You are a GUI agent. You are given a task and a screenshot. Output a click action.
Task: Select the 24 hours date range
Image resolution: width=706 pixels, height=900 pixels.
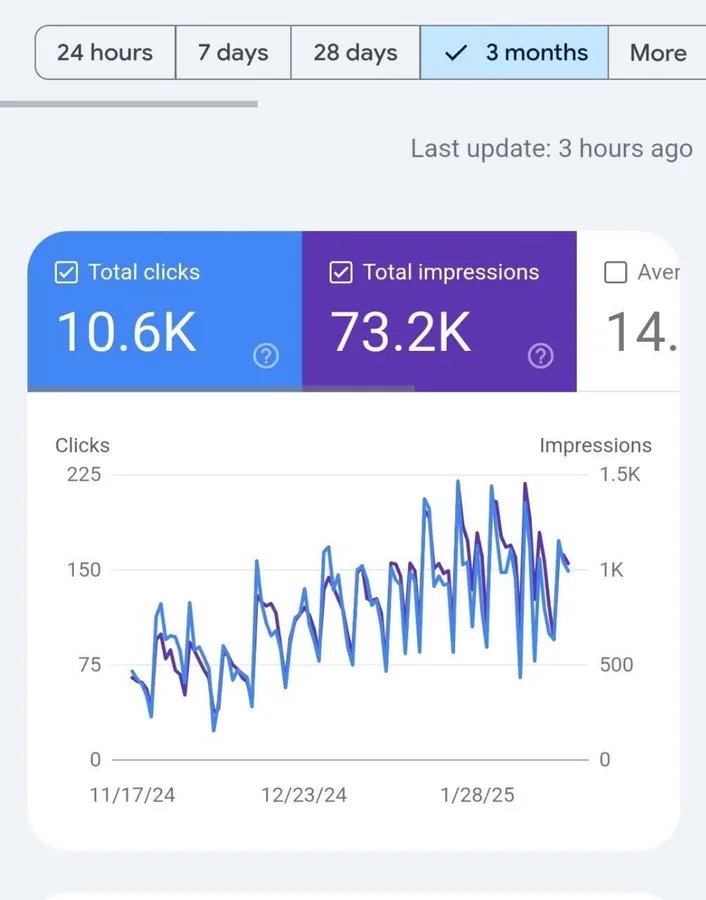(105, 52)
